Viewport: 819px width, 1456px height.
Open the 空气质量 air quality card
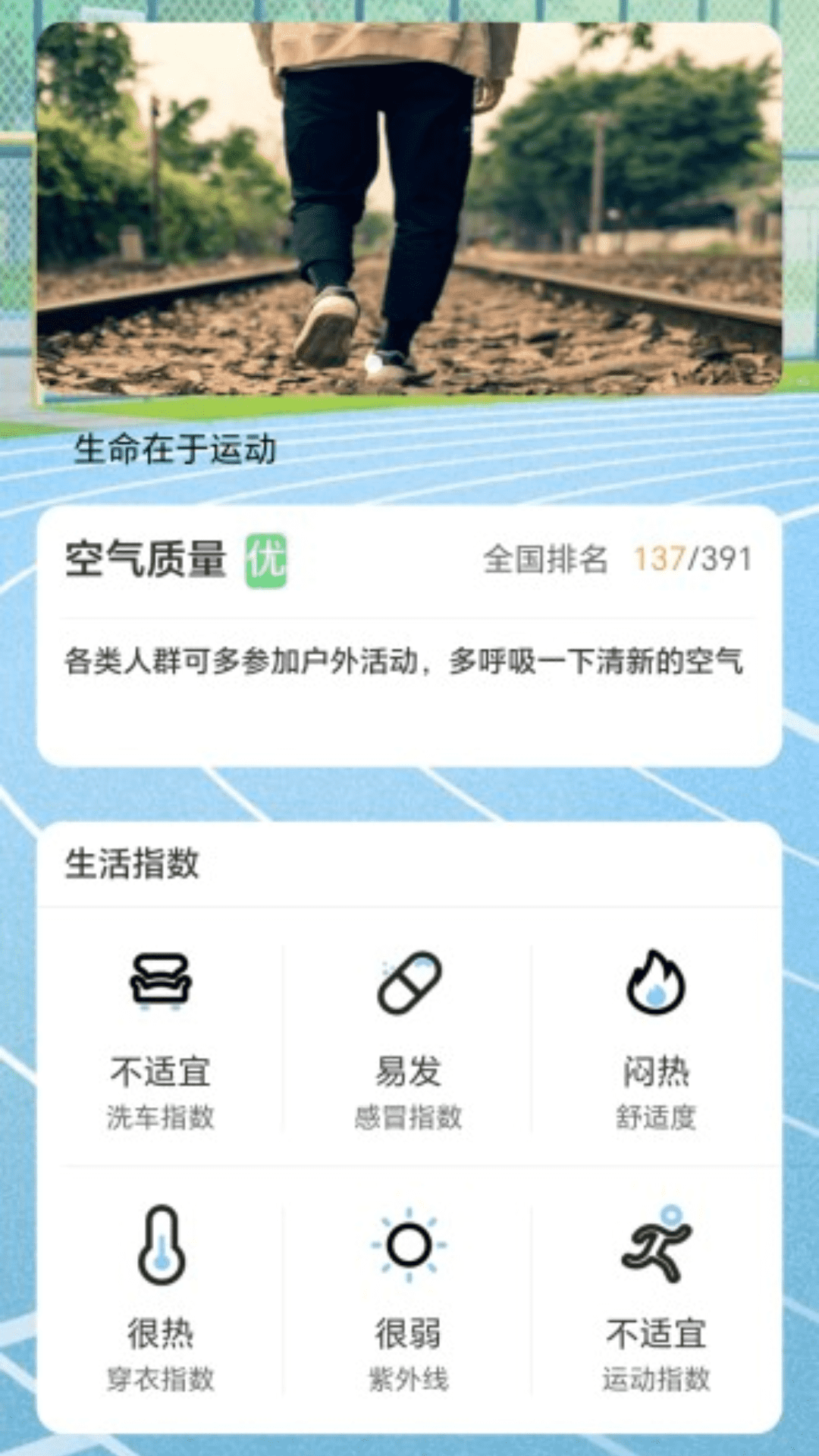[x=409, y=635]
